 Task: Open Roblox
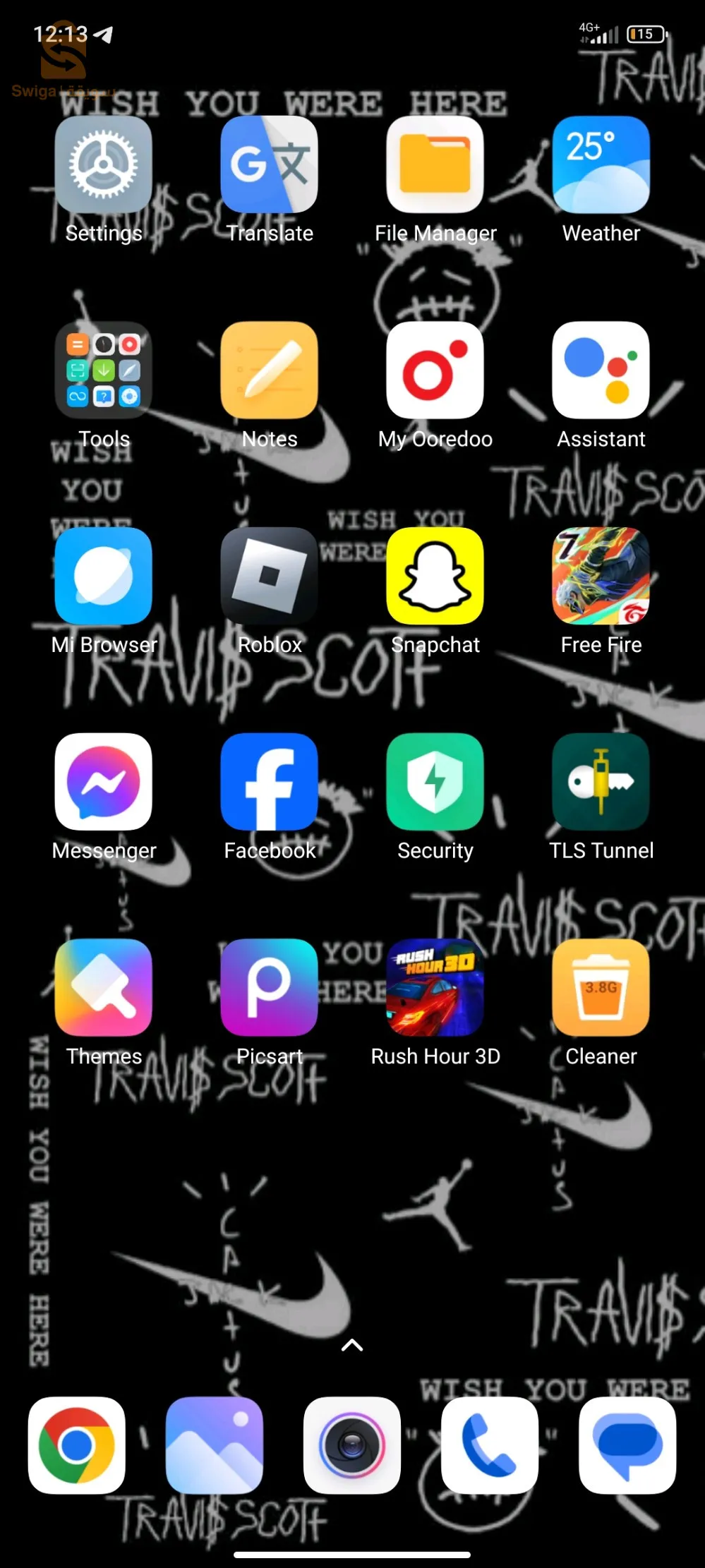coord(270,575)
